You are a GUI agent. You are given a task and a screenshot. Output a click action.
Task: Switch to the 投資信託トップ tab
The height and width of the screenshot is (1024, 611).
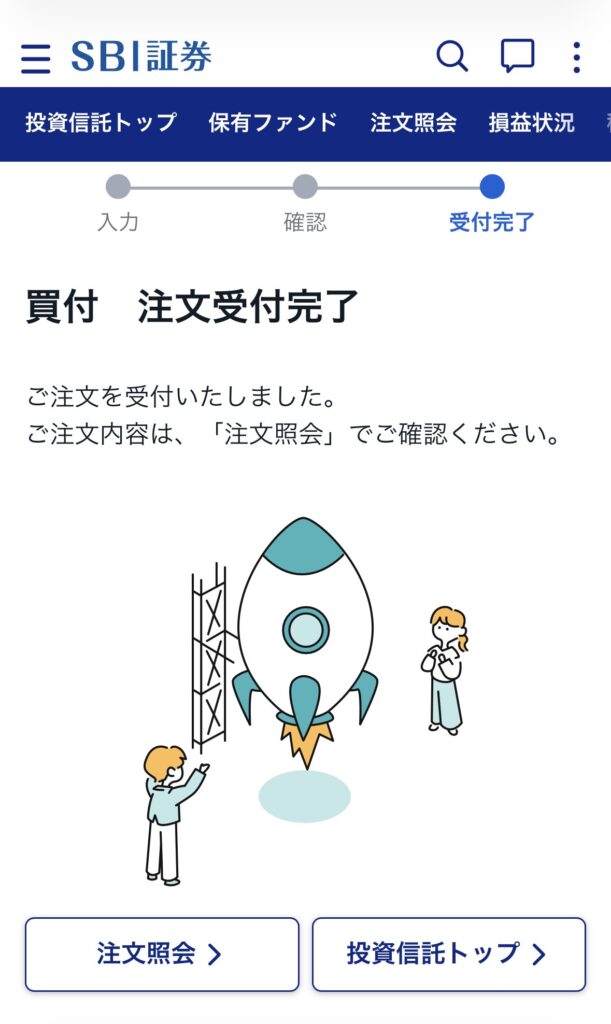pos(101,123)
